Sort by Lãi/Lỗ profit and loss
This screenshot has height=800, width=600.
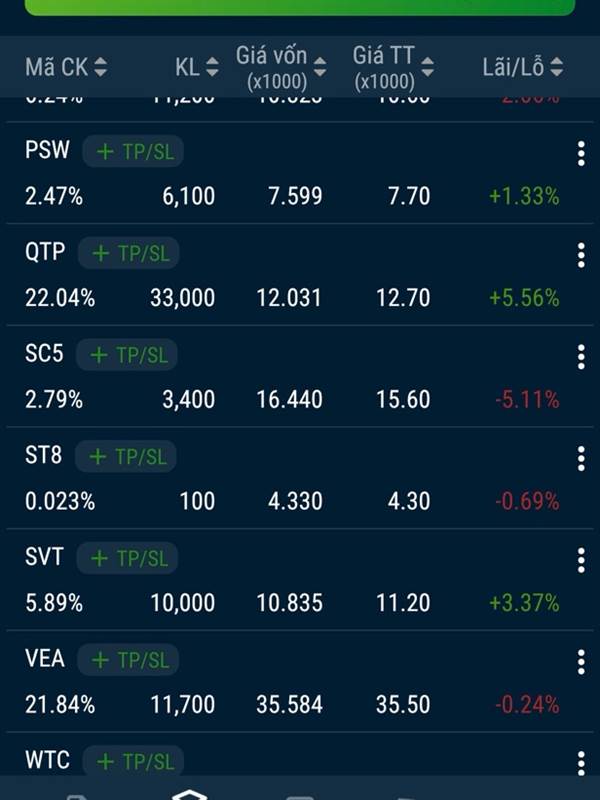click(522, 68)
